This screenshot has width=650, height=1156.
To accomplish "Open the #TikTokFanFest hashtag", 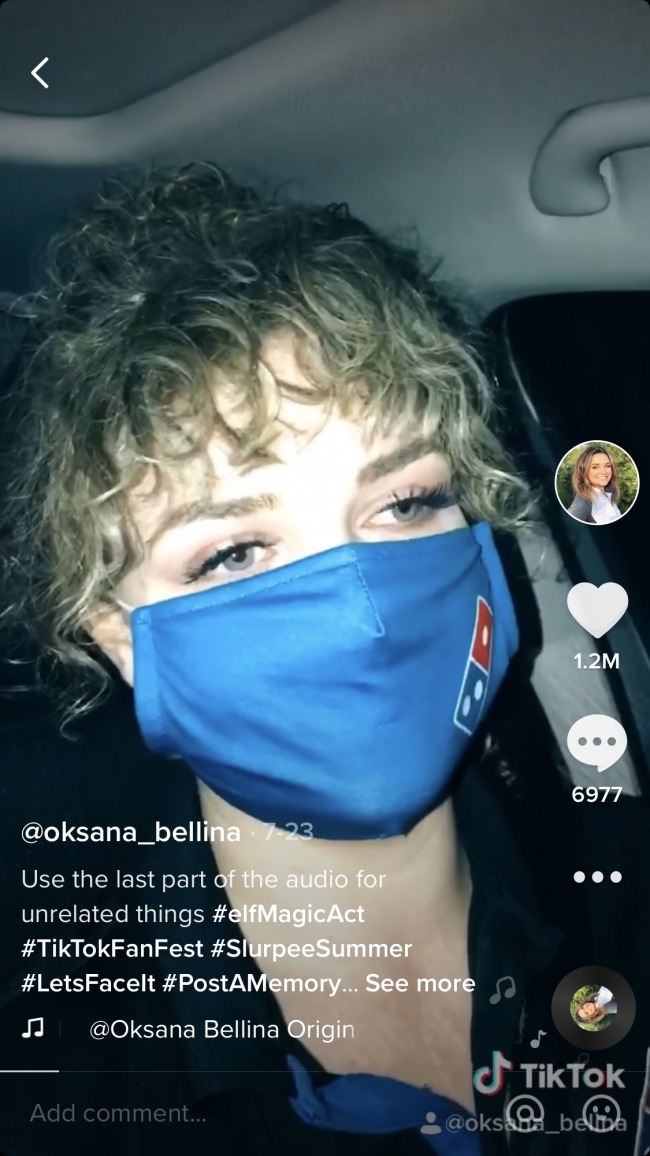I will click(112, 948).
